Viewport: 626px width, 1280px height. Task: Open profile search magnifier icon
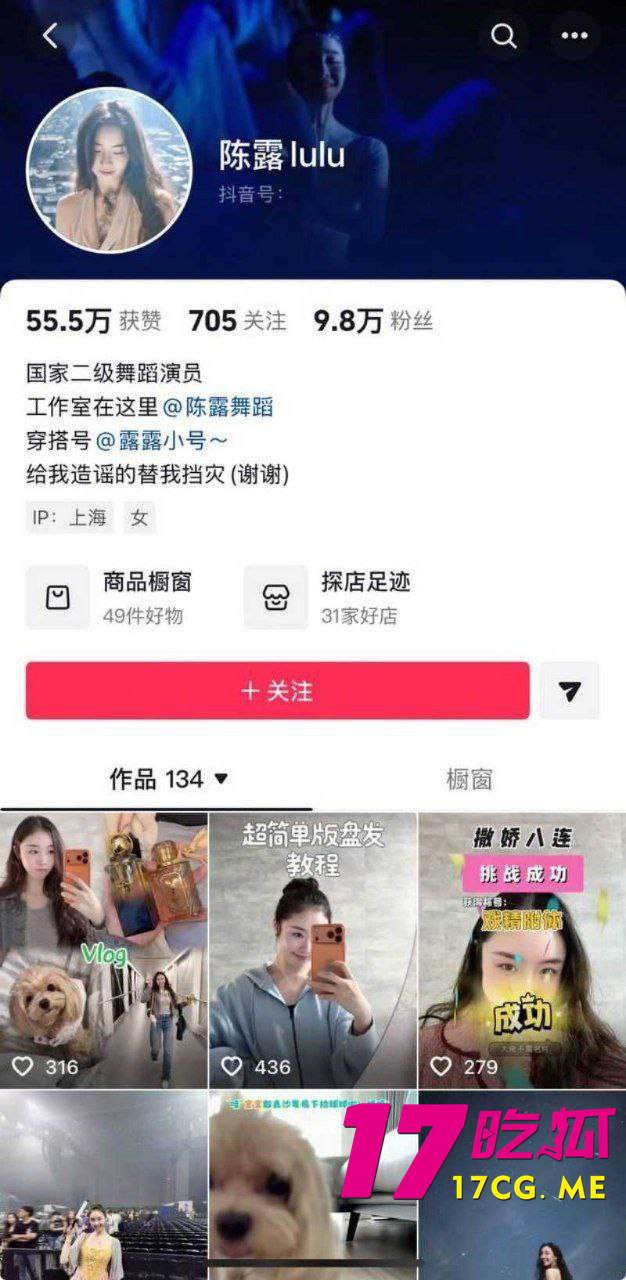[x=504, y=37]
